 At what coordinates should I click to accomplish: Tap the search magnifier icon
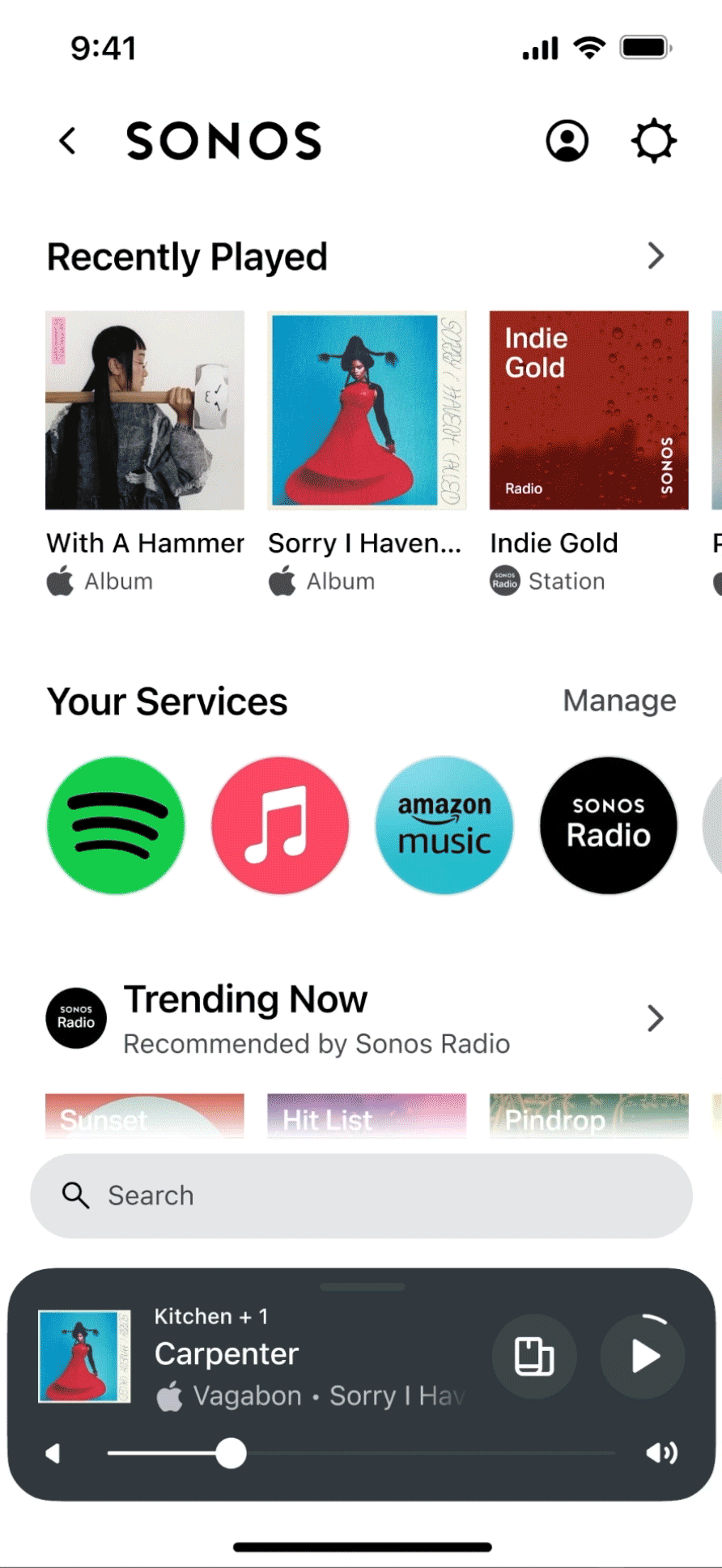74,1195
